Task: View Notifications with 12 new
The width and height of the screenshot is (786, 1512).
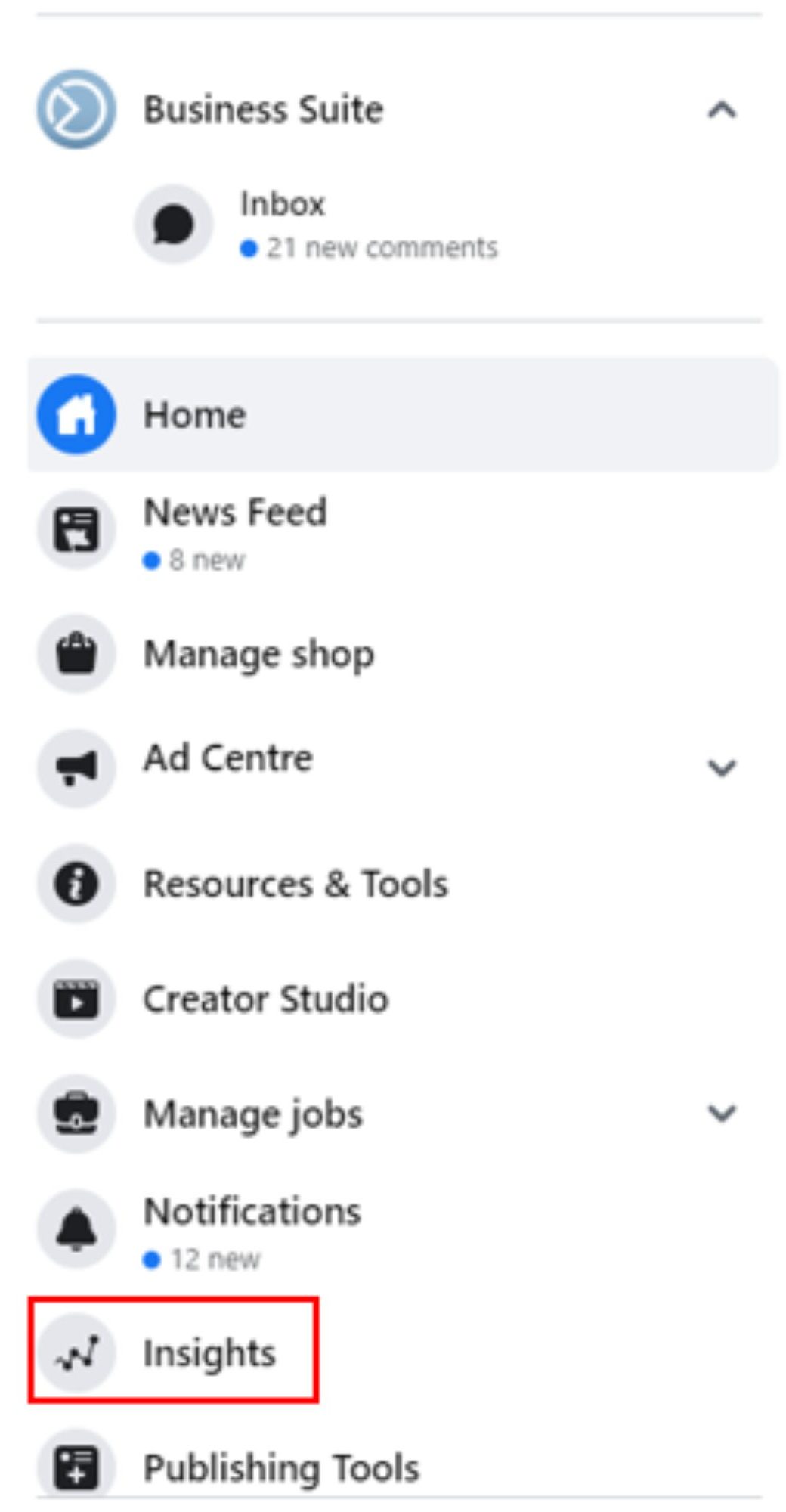Action: pyautogui.click(x=252, y=1228)
